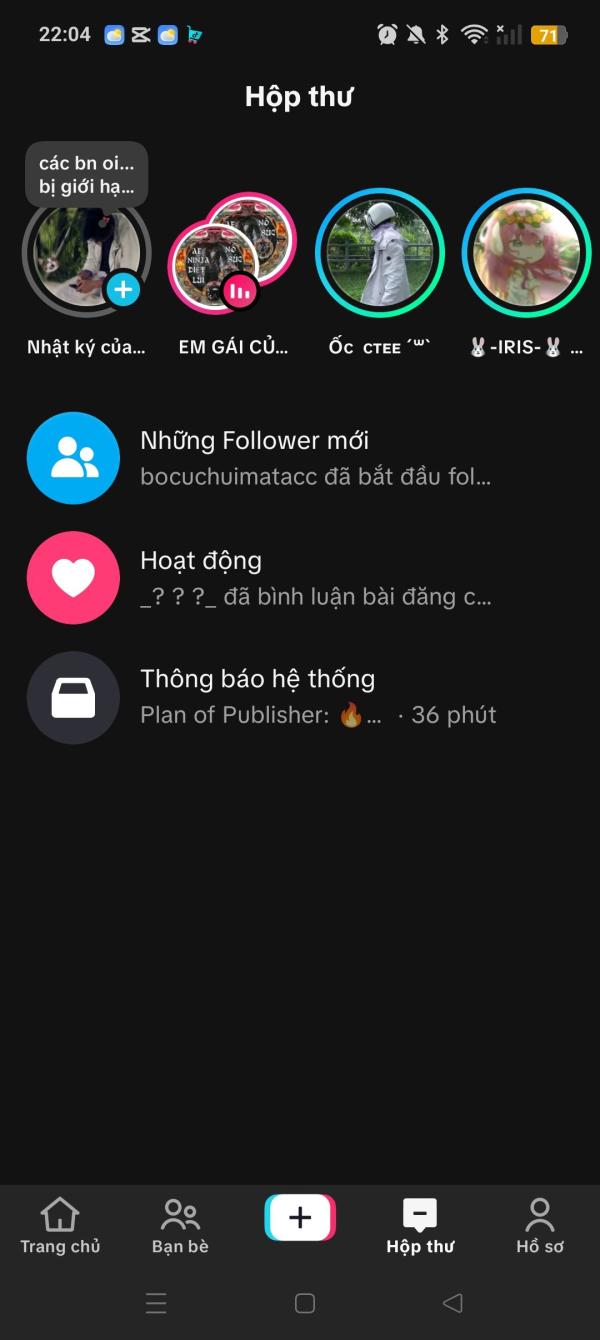Viewport: 600px width, 1340px height.
Task: Open the Hồ sơ profile tab
Action: coord(540,1226)
